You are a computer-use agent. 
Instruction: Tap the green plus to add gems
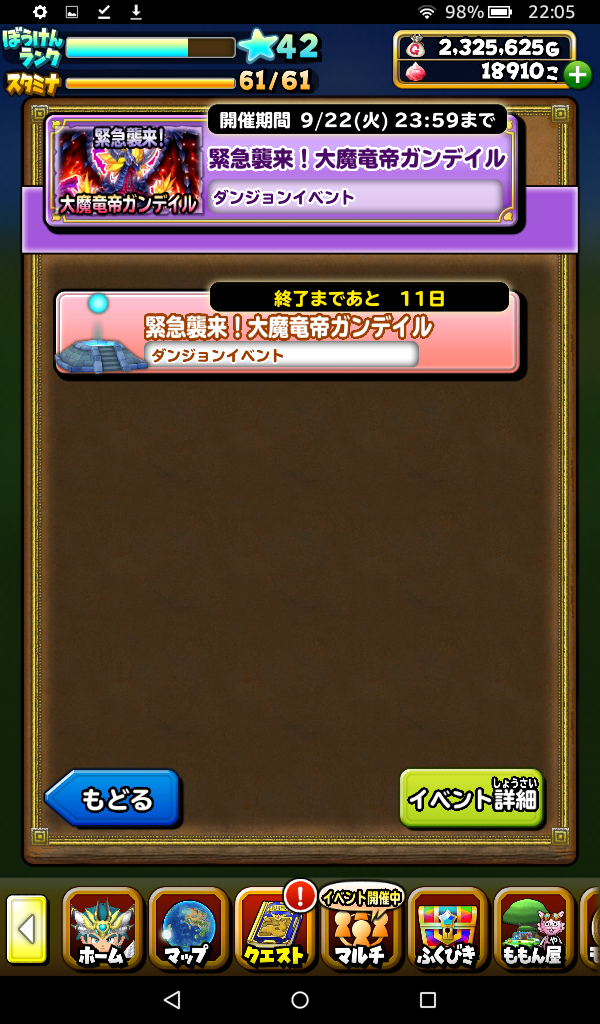(x=577, y=74)
